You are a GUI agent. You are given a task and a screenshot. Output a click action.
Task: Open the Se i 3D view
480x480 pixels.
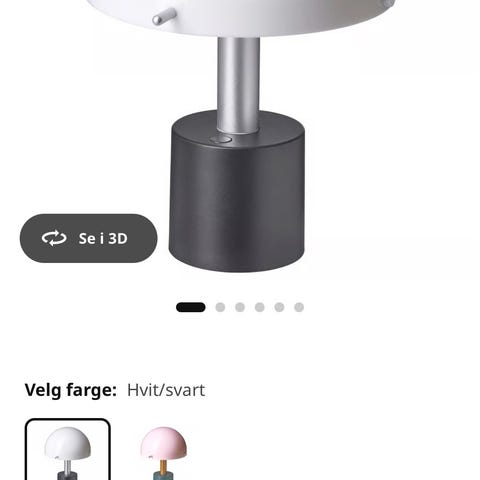[88, 238]
